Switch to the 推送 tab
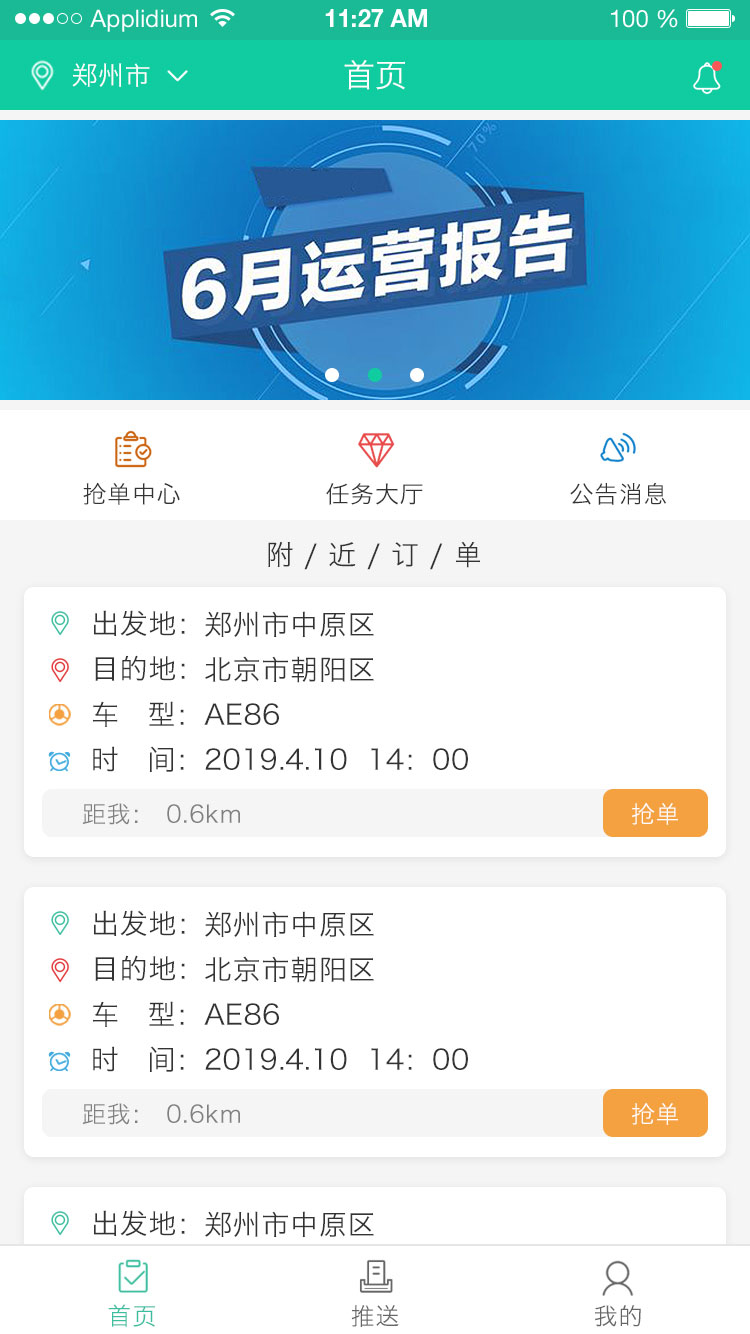The height and width of the screenshot is (1334, 750). coord(375,1291)
